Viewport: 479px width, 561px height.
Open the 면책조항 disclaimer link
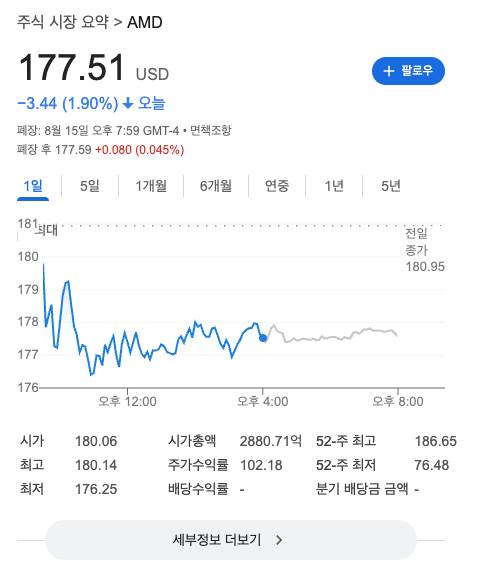(x=210, y=130)
